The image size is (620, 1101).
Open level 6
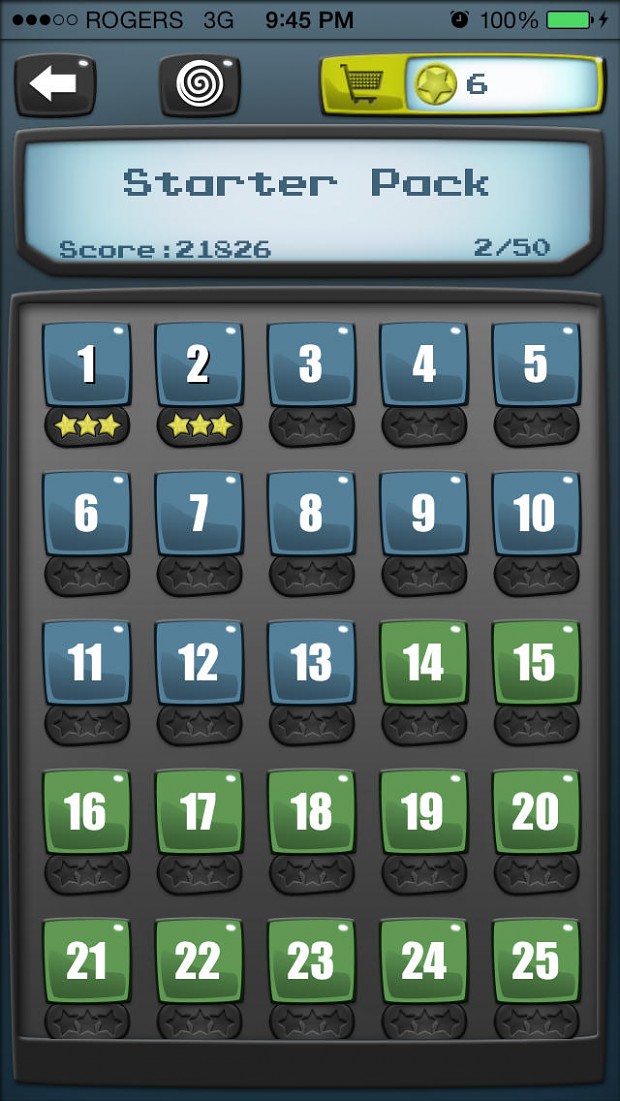(x=87, y=513)
